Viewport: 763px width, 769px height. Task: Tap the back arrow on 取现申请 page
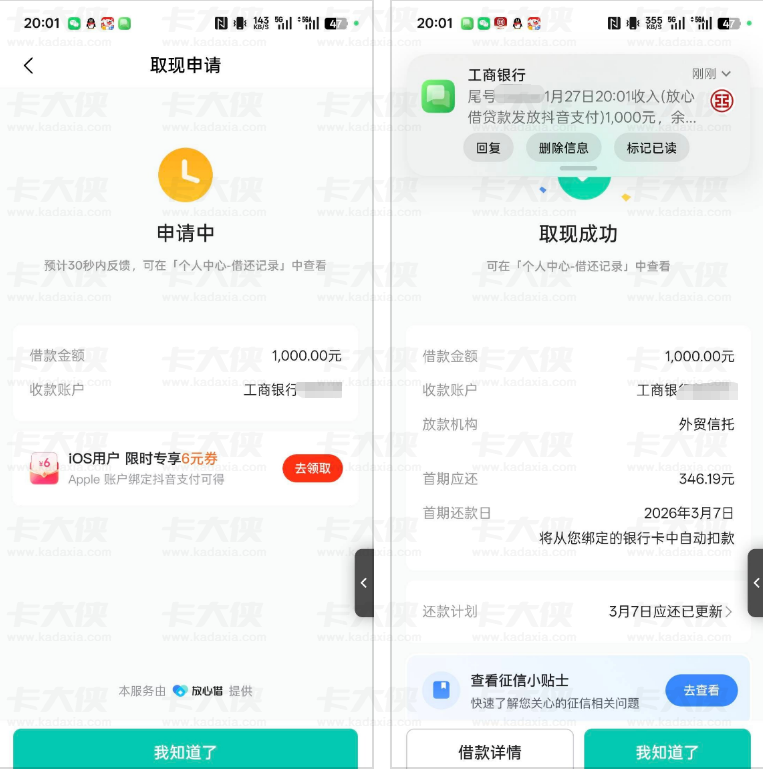point(28,65)
